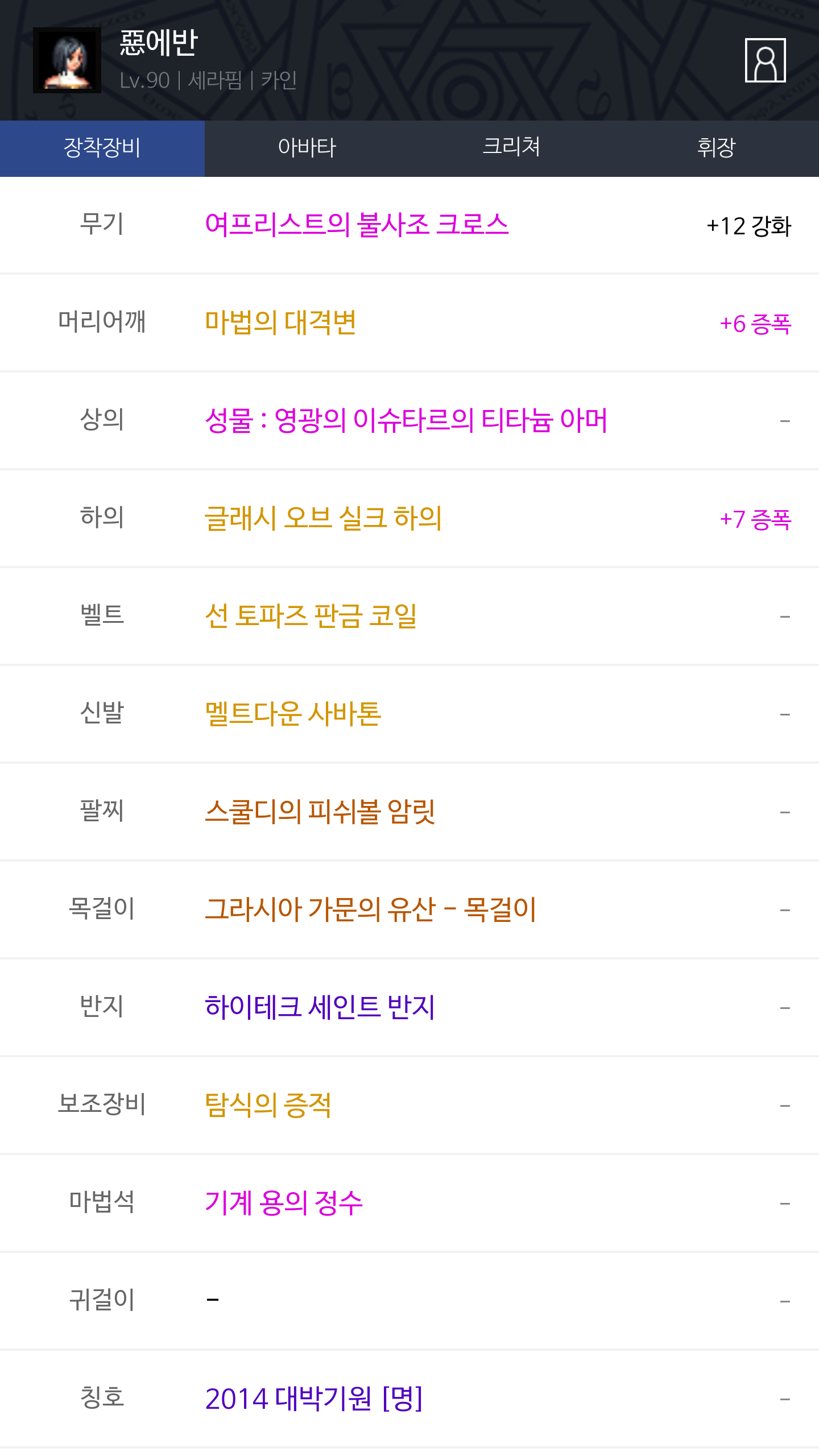The width and height of the screenshot is (819, 1456).
Task: Tap the 惡에반 character avatar image
Action: (x=67, y=60)
